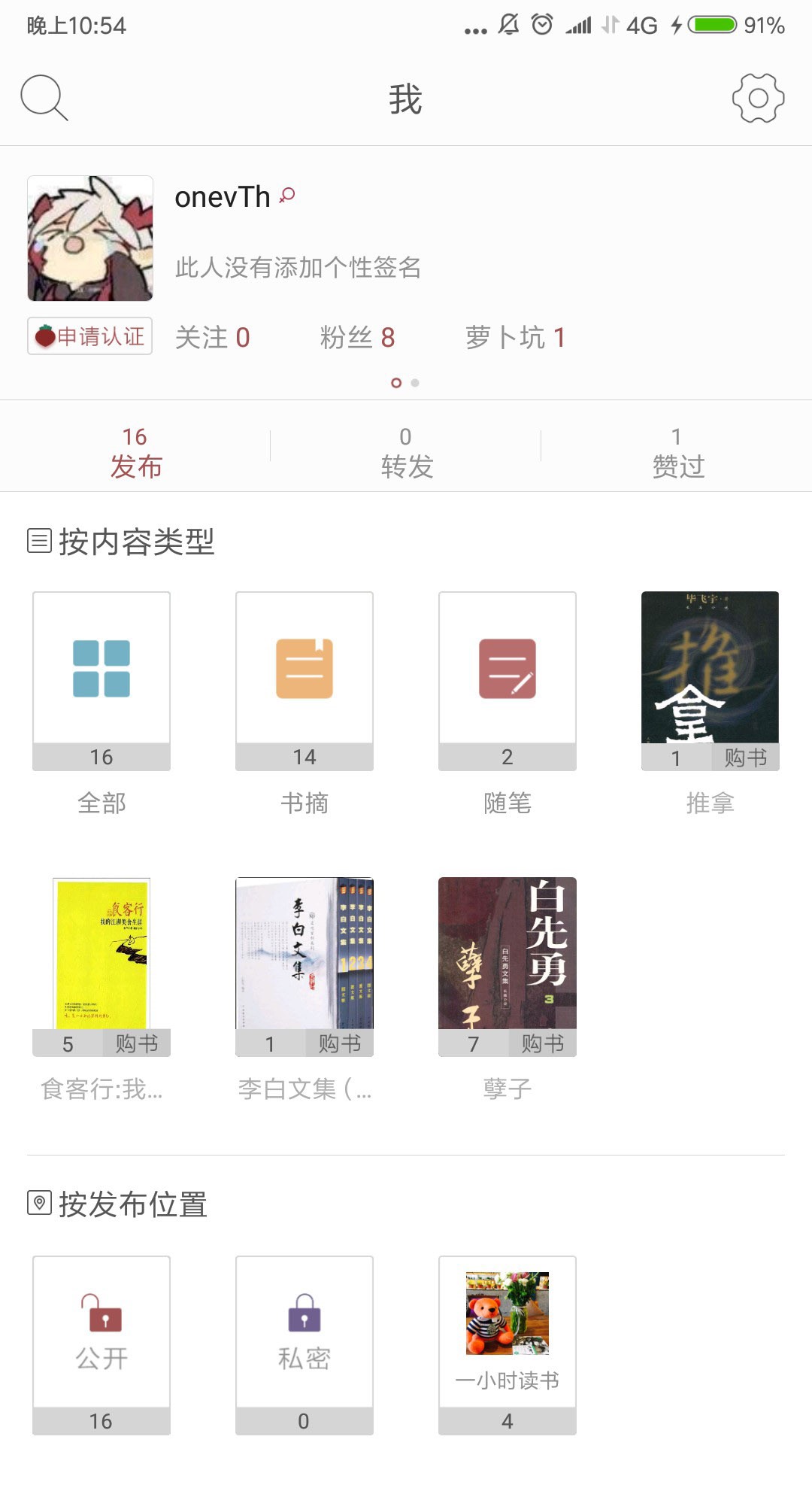Switch to 发布 tab
Image resolution: width=812 pixels, height=1485 pixels.
[x=135, y=451]
